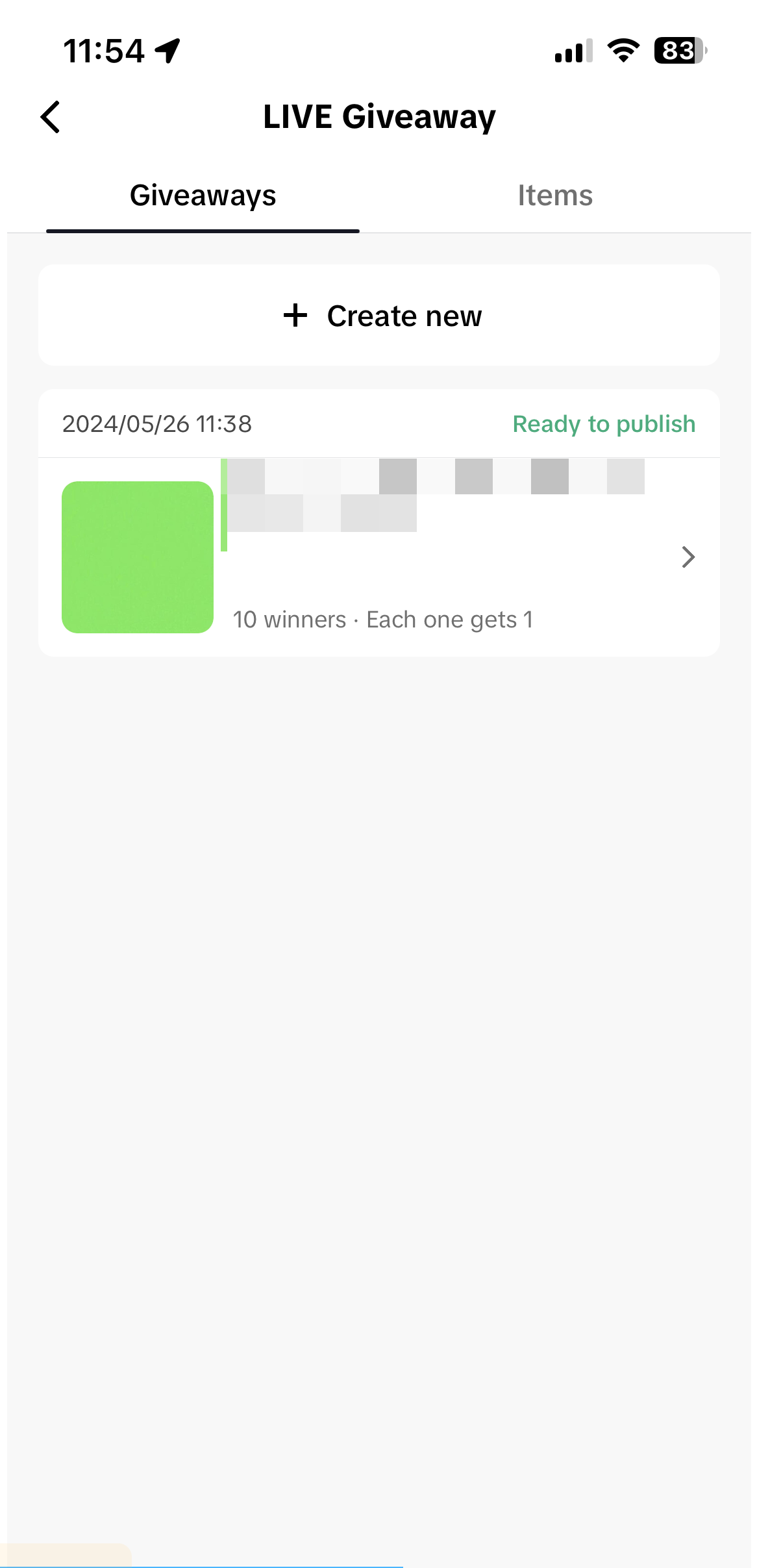The height and width of the screenshot is (1568, 757).
Task: Go back from LIVE Giveaway screen
Action: 51,118
